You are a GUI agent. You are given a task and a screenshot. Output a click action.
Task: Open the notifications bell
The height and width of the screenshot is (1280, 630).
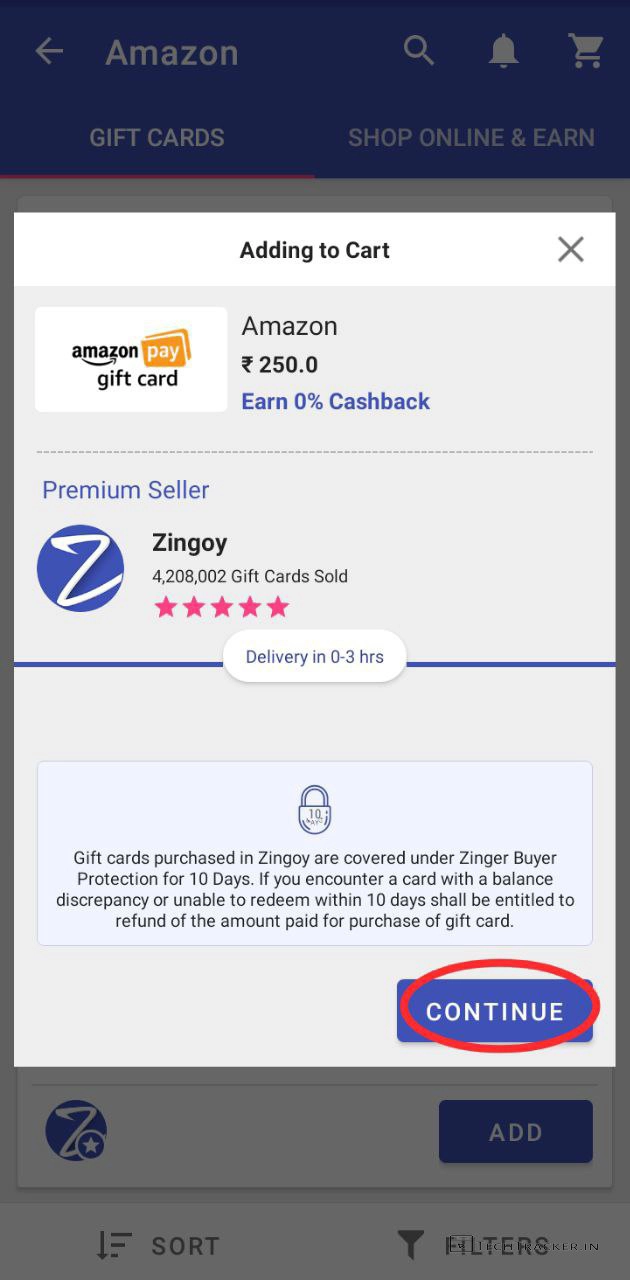503,52
